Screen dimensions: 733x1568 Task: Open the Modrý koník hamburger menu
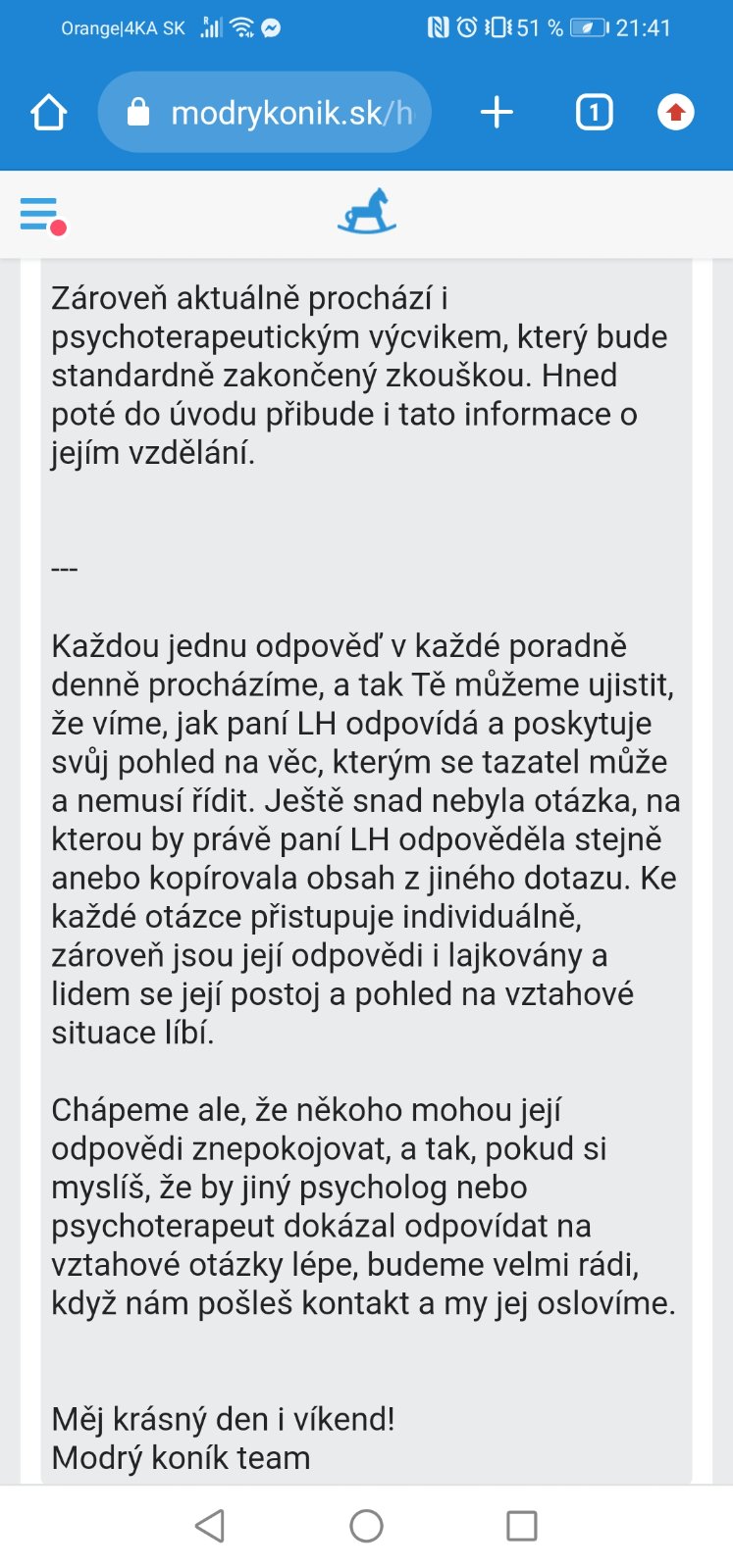point(40,214)
